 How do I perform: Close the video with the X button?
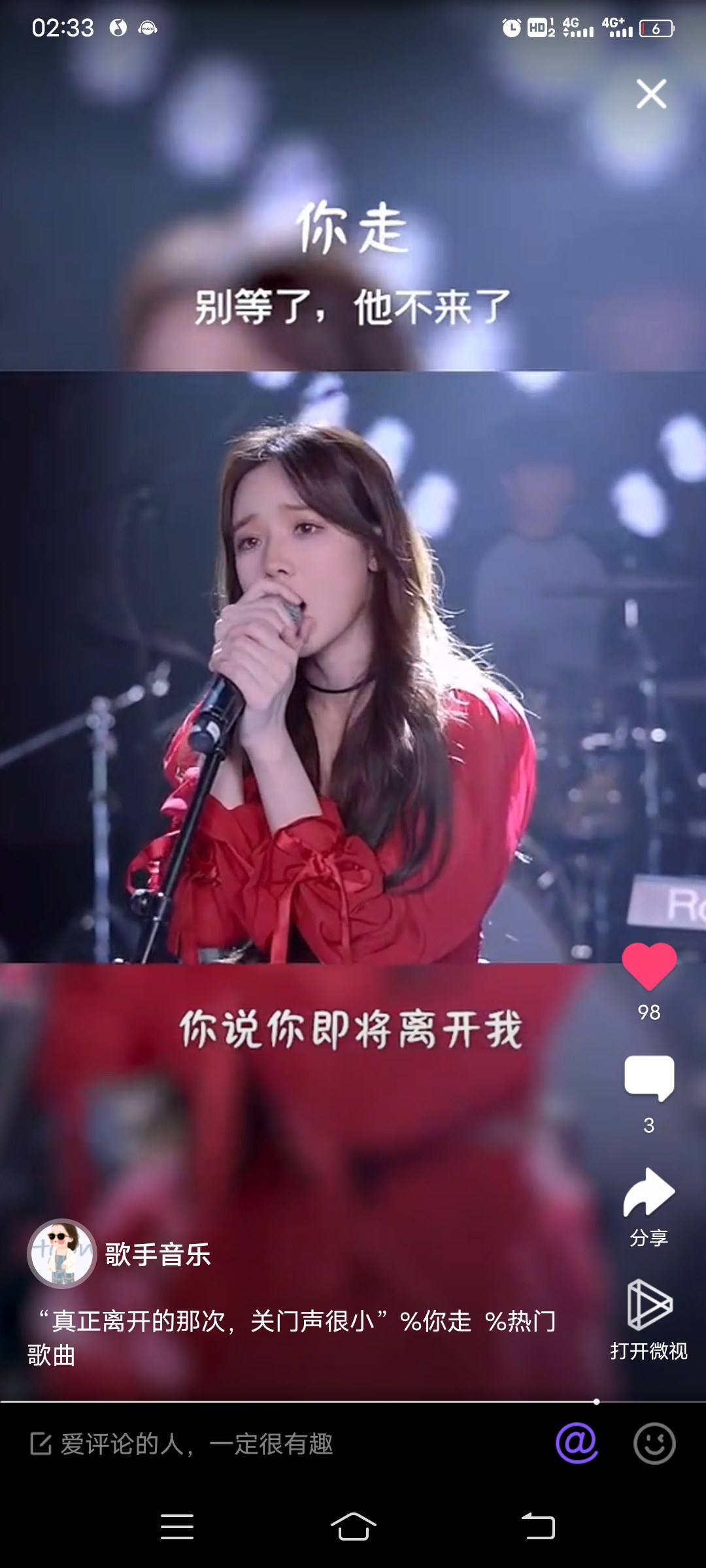pyautogui.click(x=651, y=94)
